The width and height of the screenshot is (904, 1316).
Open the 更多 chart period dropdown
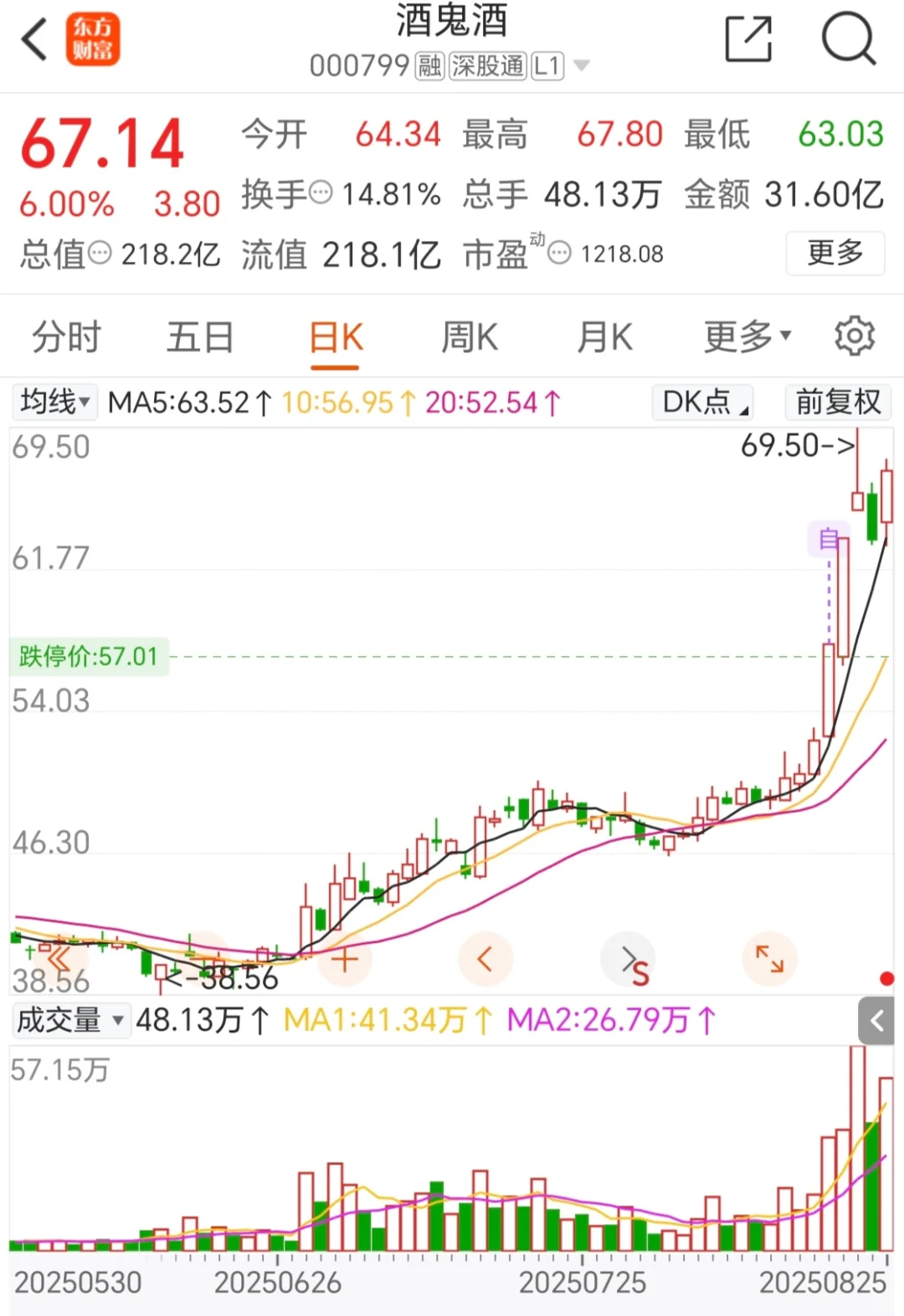coord(747,337)
